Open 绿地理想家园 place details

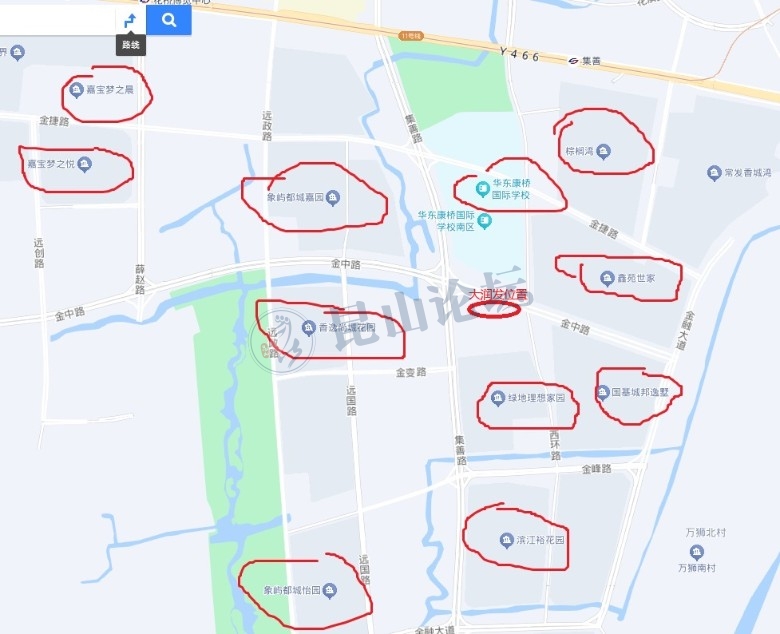497,399
